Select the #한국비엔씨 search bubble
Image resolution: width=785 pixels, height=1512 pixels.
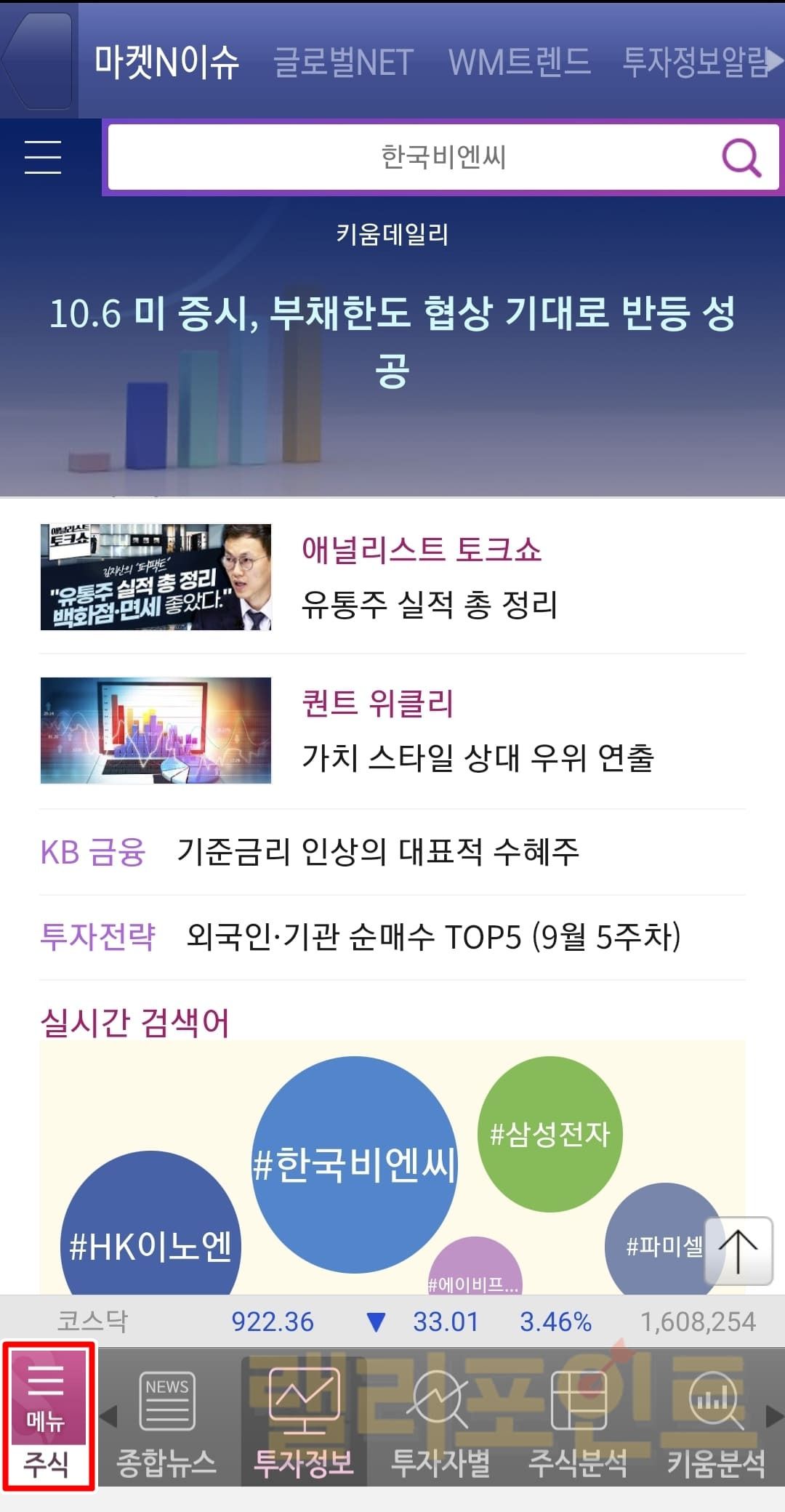click(x=355, y=1165)
